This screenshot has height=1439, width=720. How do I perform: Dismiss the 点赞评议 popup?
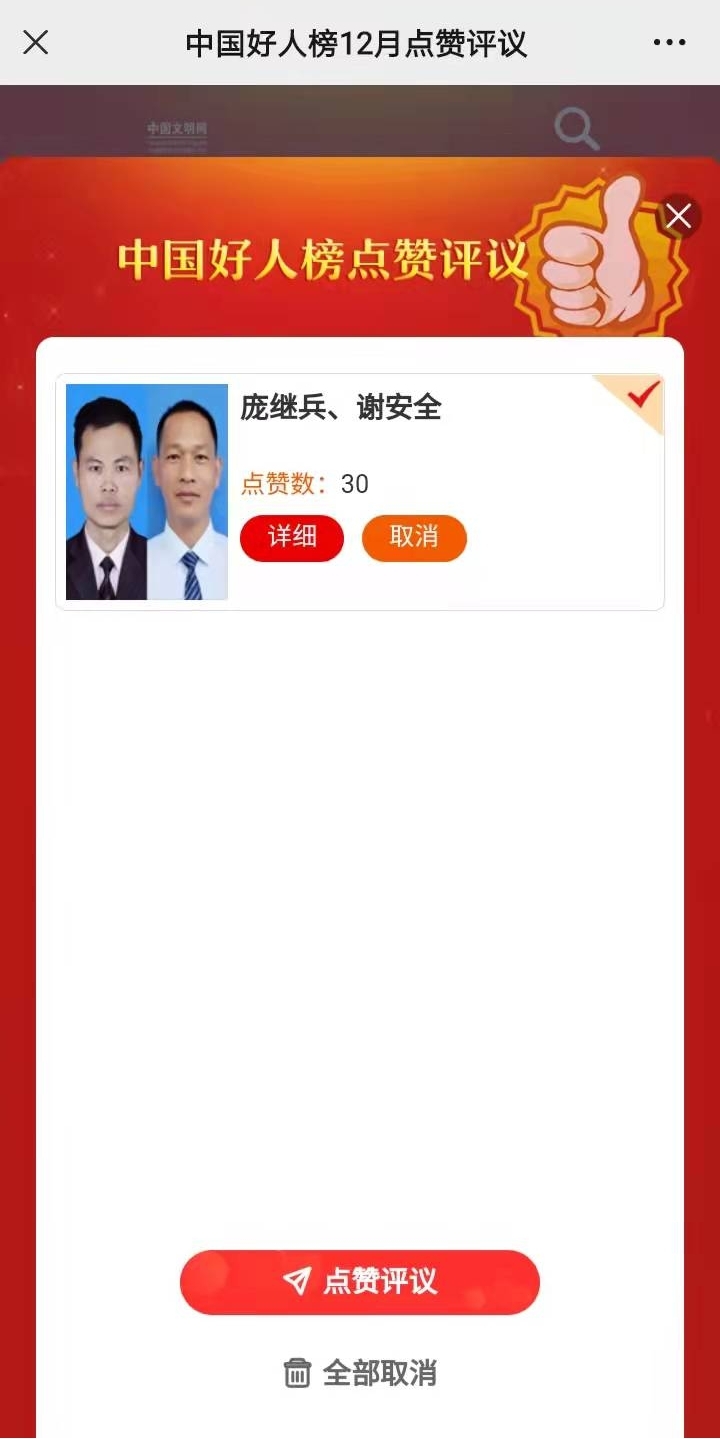(x=679, y=215)
